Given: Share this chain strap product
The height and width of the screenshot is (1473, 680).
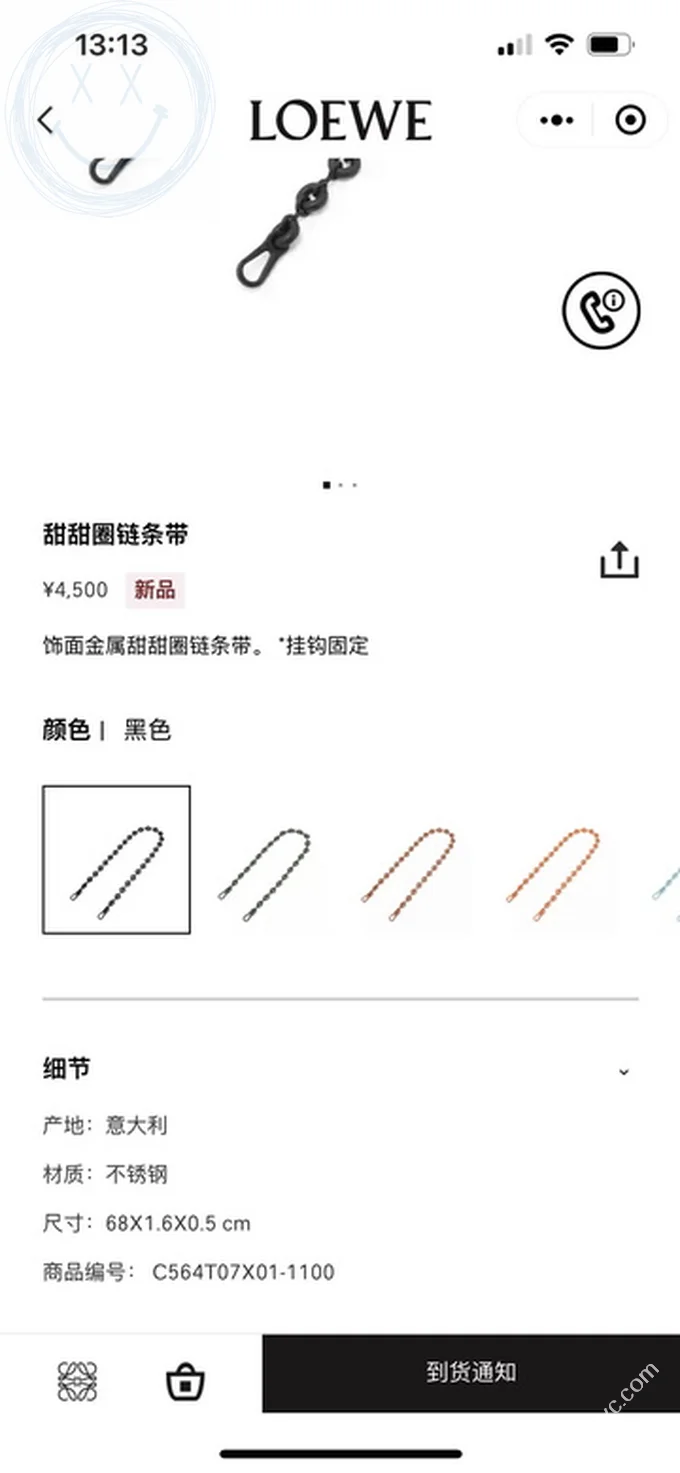Looking at the screenshot, I should point(619,560).
